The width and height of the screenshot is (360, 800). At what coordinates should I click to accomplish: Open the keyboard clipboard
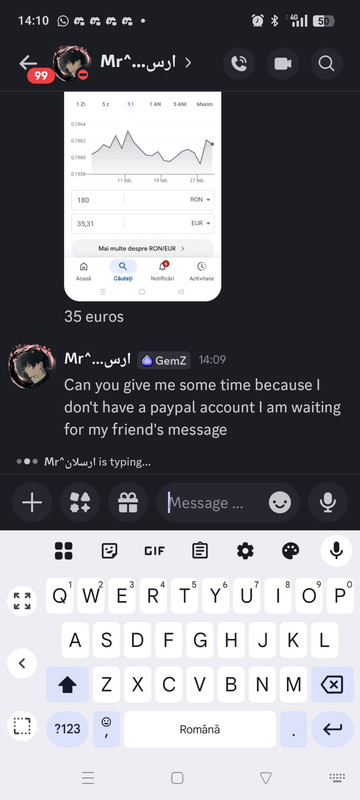[200, 551]
